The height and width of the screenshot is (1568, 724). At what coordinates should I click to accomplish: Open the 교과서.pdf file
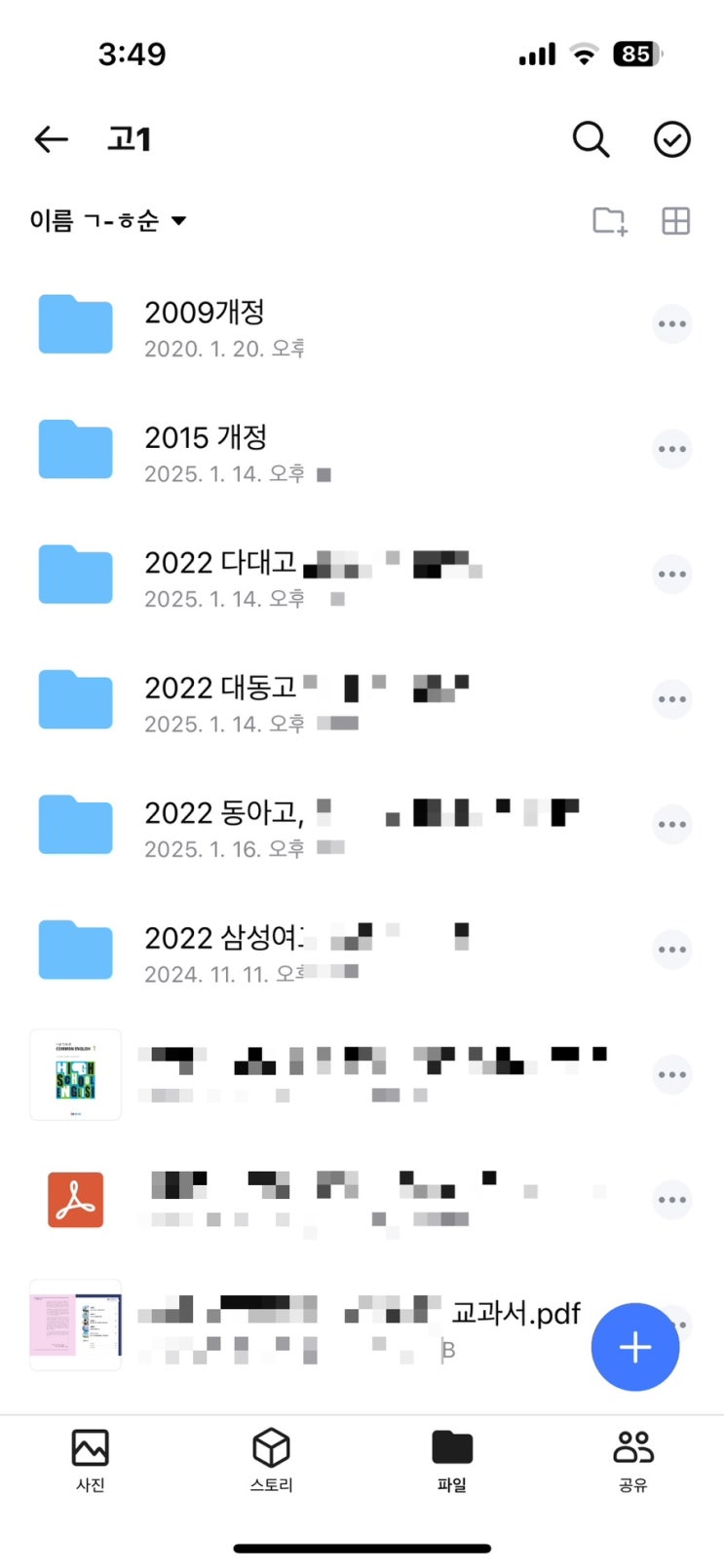[361, 1325]
